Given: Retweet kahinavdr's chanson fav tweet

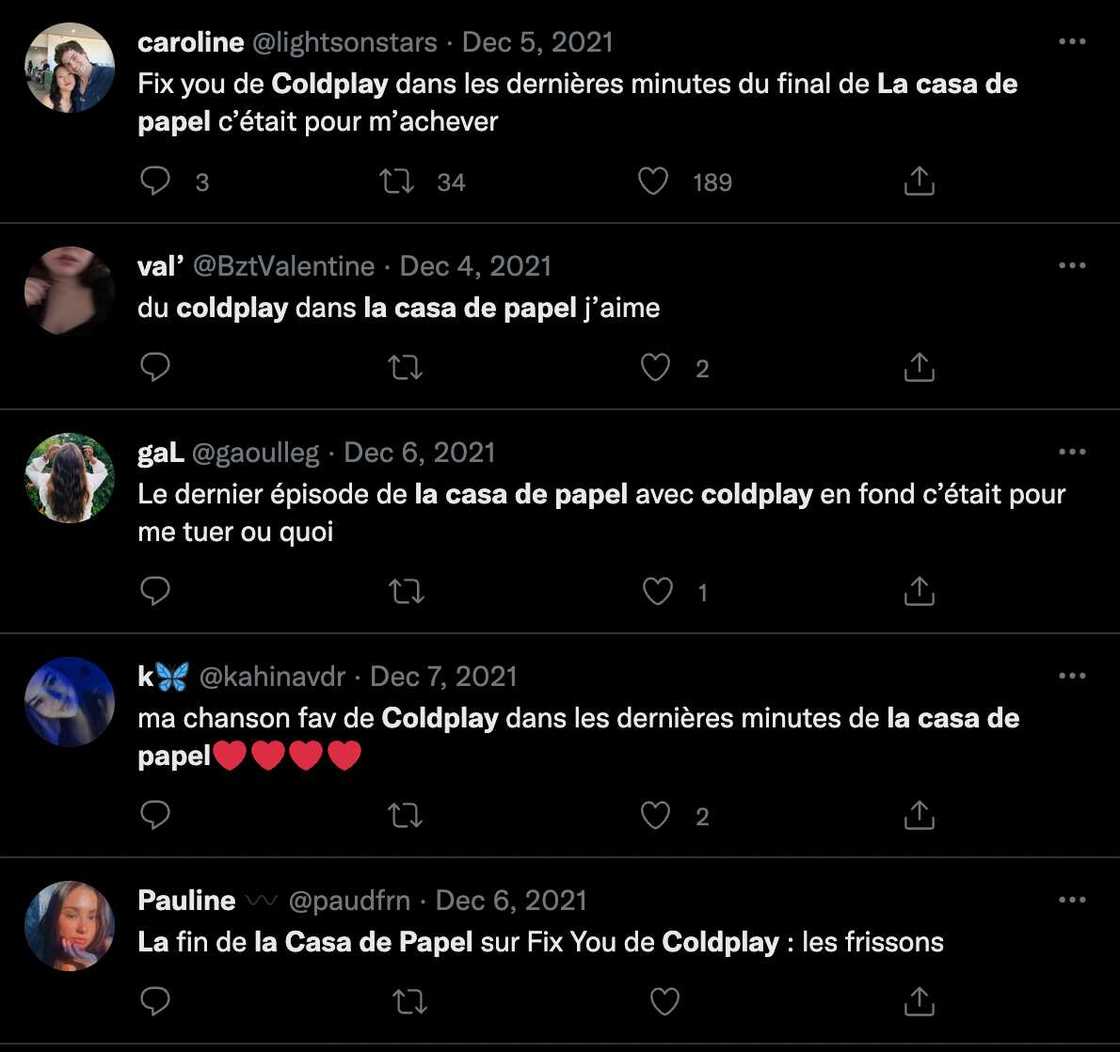Looking at the screenshot, I should coord(405,816).
